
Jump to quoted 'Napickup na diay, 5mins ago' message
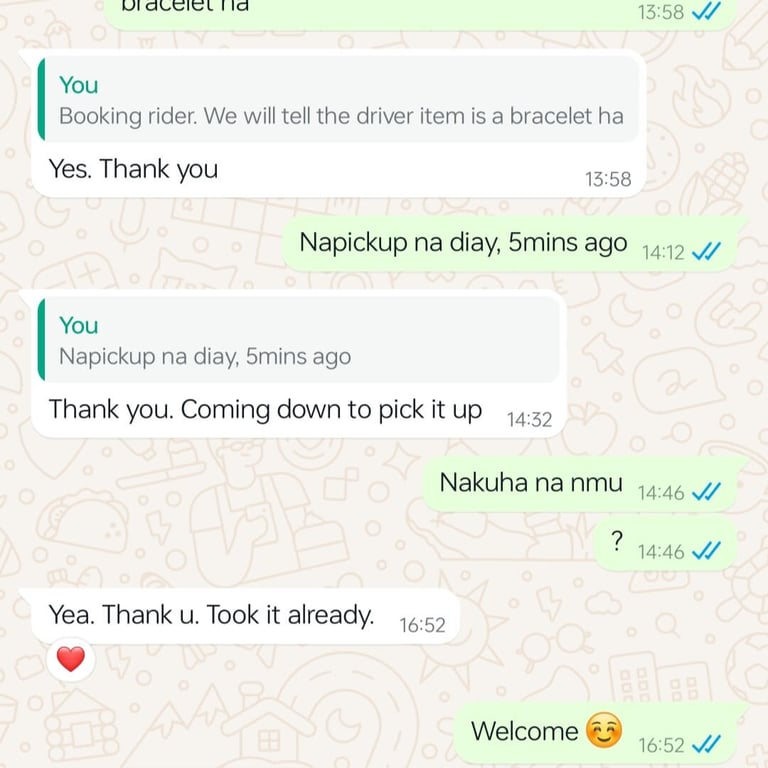coord(298,341)
